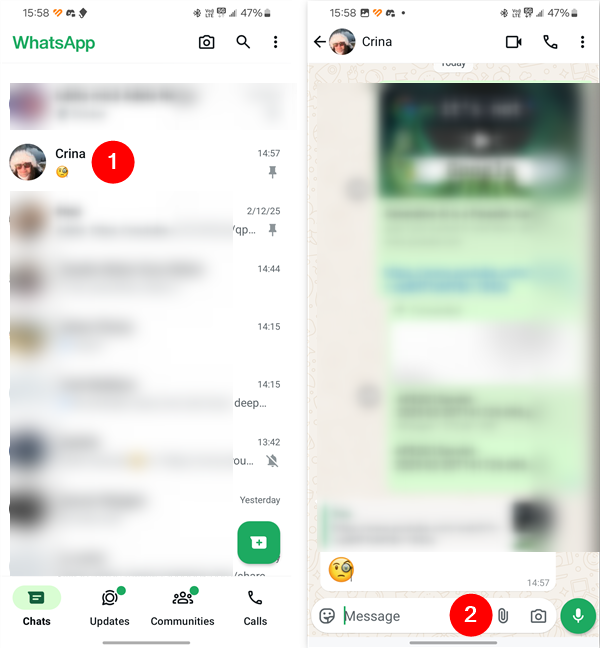600x648 pixels.
Task: Switch to the Calls tab
Action: 255,607
